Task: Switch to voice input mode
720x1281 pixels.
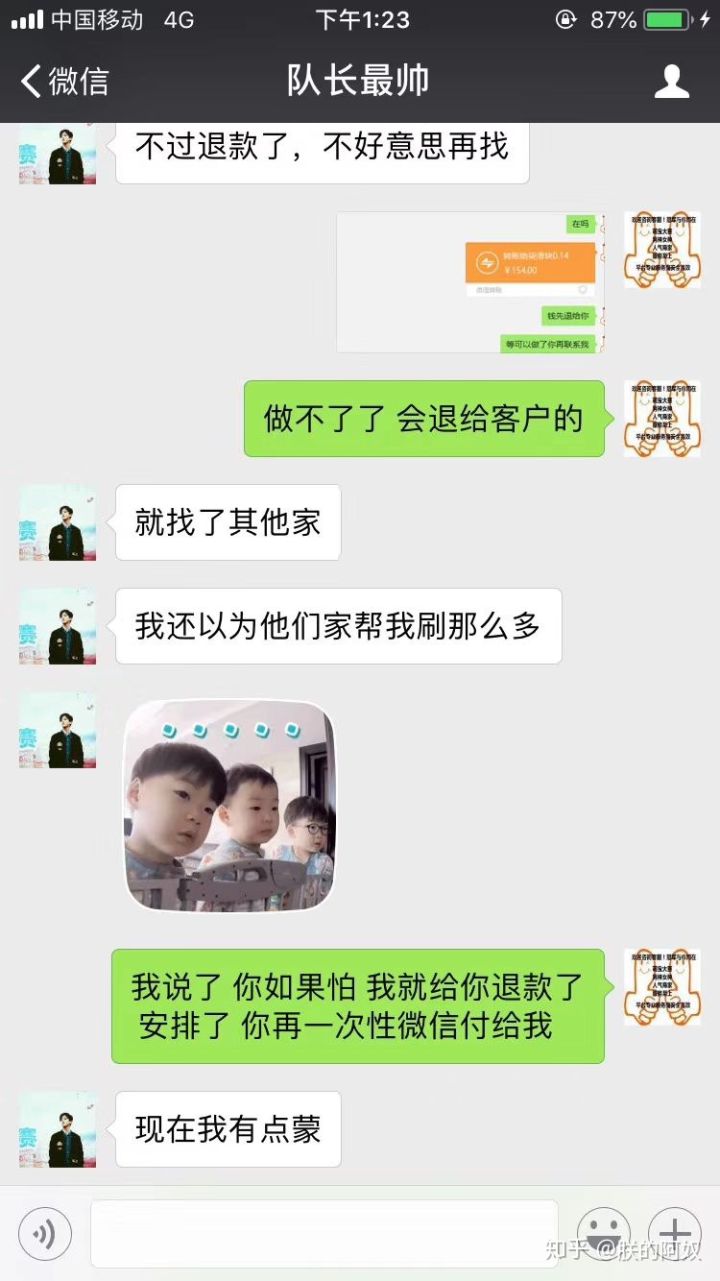Action: click(45, 1234)
